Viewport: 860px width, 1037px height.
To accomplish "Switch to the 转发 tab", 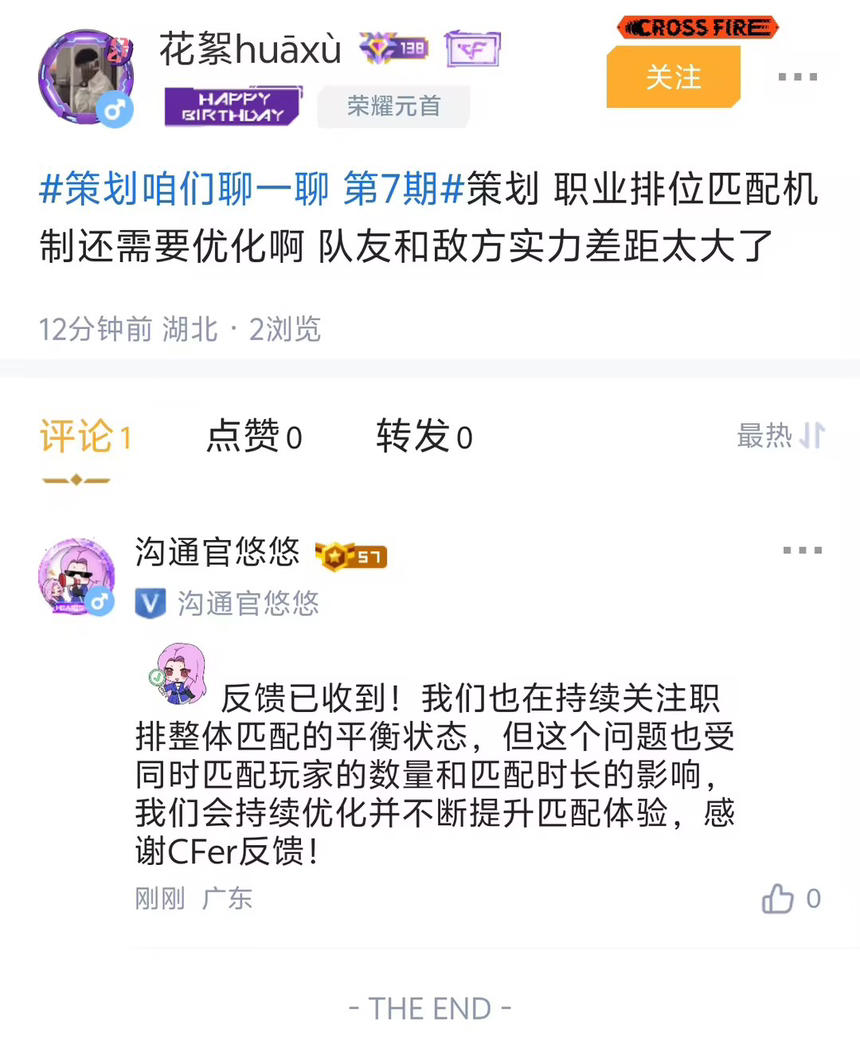I will pyautogui.click(x=424, y=437).
